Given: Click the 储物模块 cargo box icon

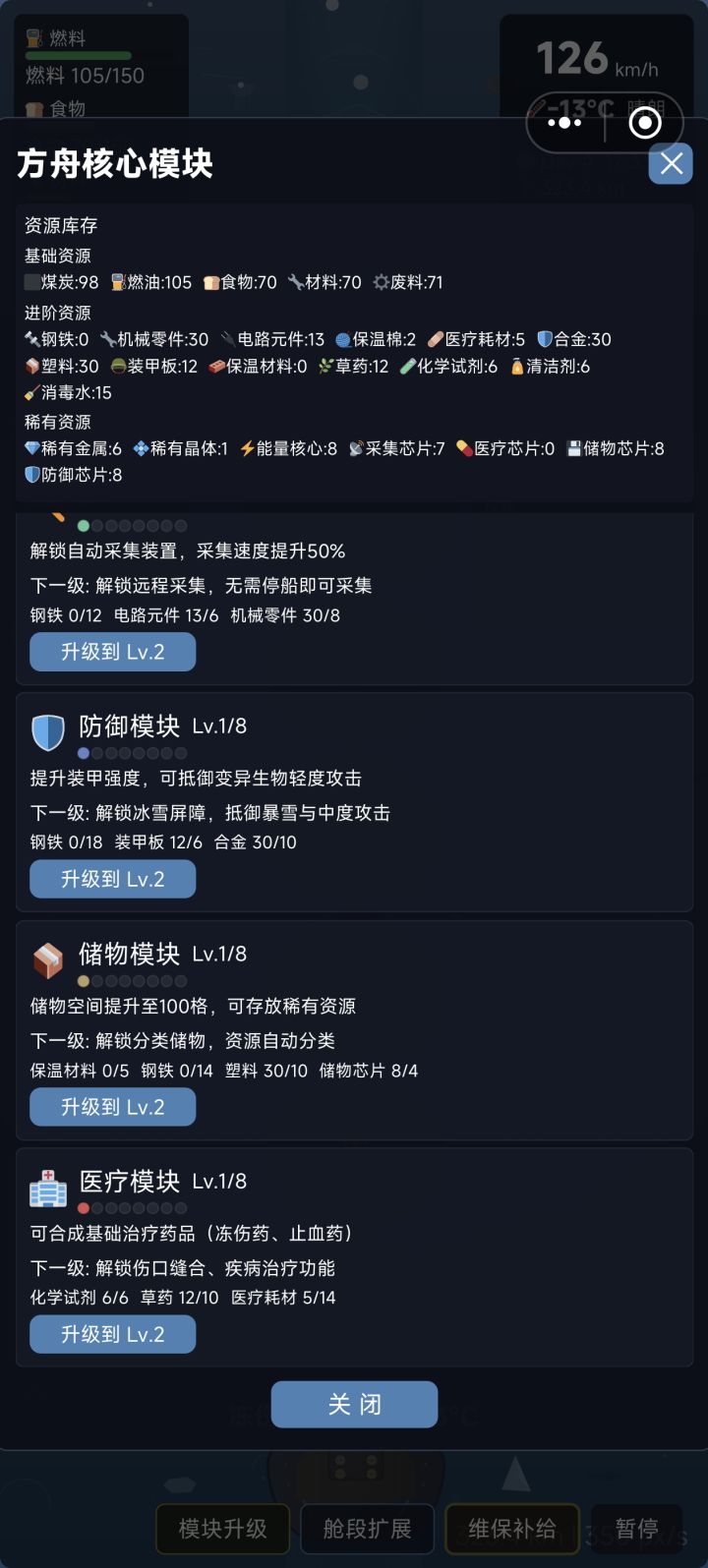Looking at the screenshot, I should tap(48, 960).
